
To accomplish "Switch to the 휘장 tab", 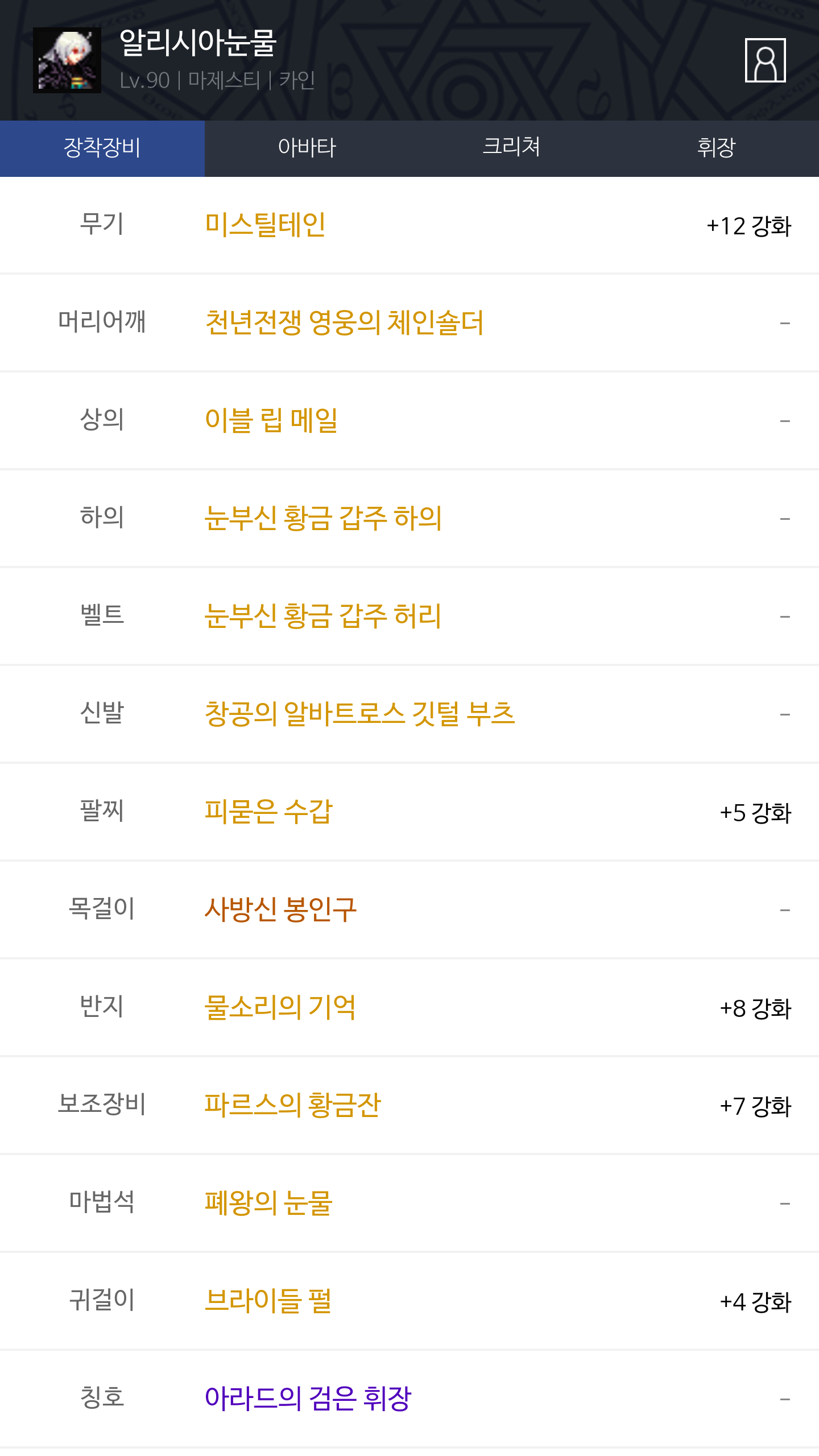I will tap(717, 148).
